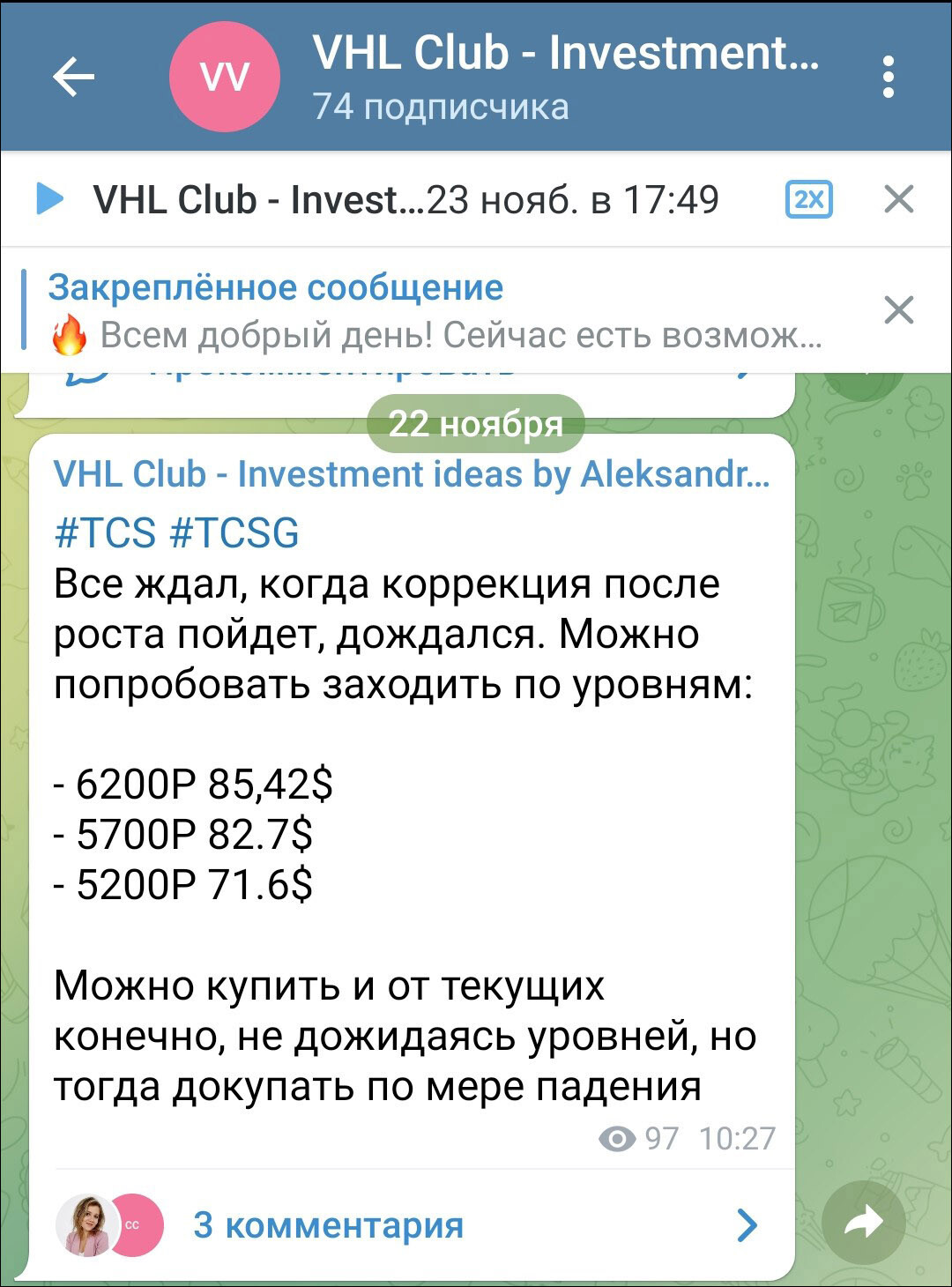Open the three-dot overflow menu
Screen dimensions: 952x1287
tap(888, 78)
